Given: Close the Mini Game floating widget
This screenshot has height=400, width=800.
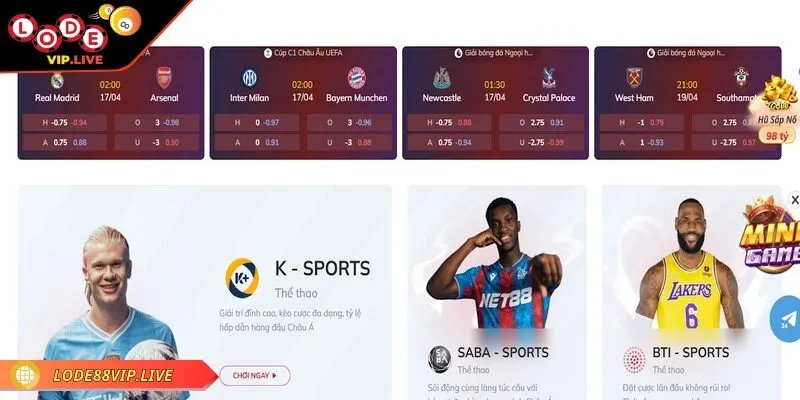Looking at the screenshot, I should click(x=795, y=200).
